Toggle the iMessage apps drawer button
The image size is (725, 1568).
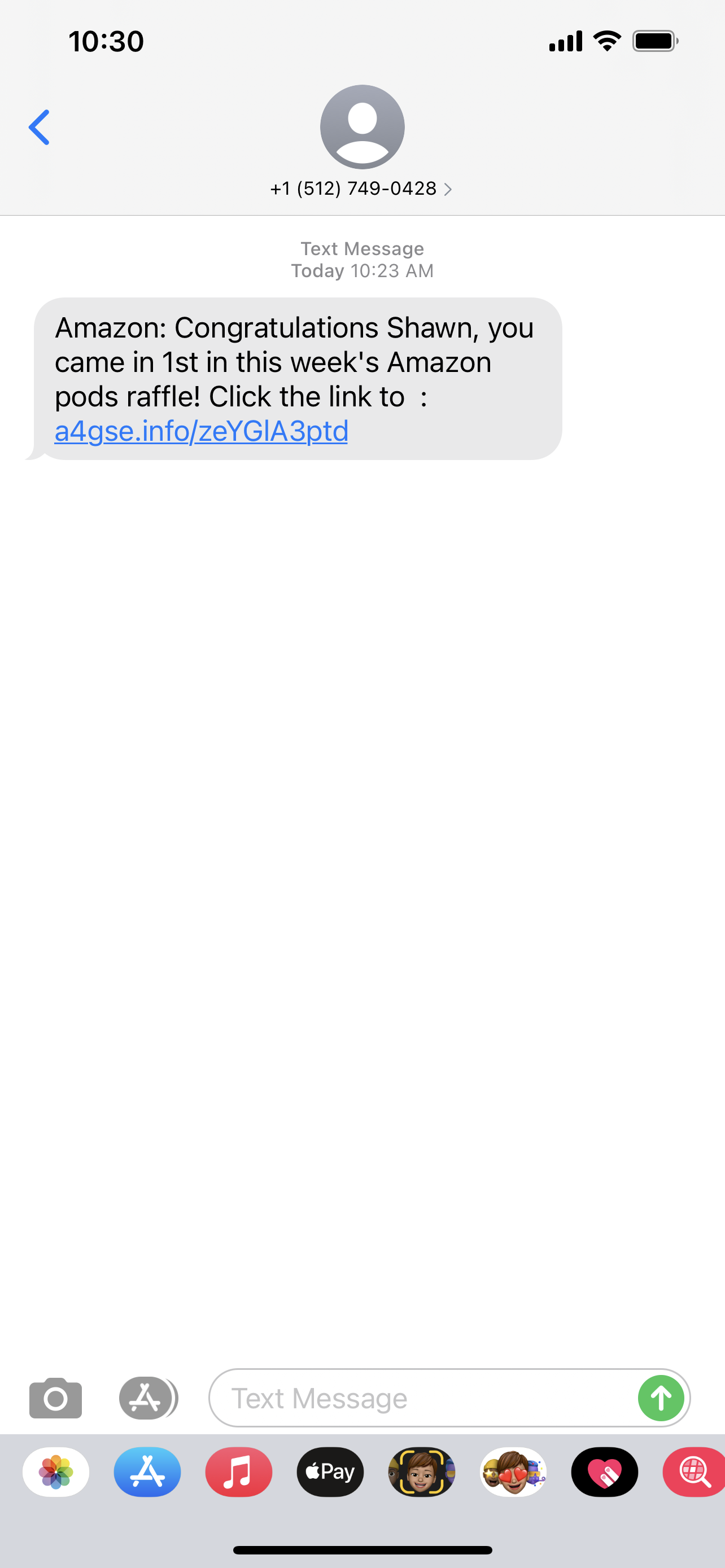[x=147, y=1398]
